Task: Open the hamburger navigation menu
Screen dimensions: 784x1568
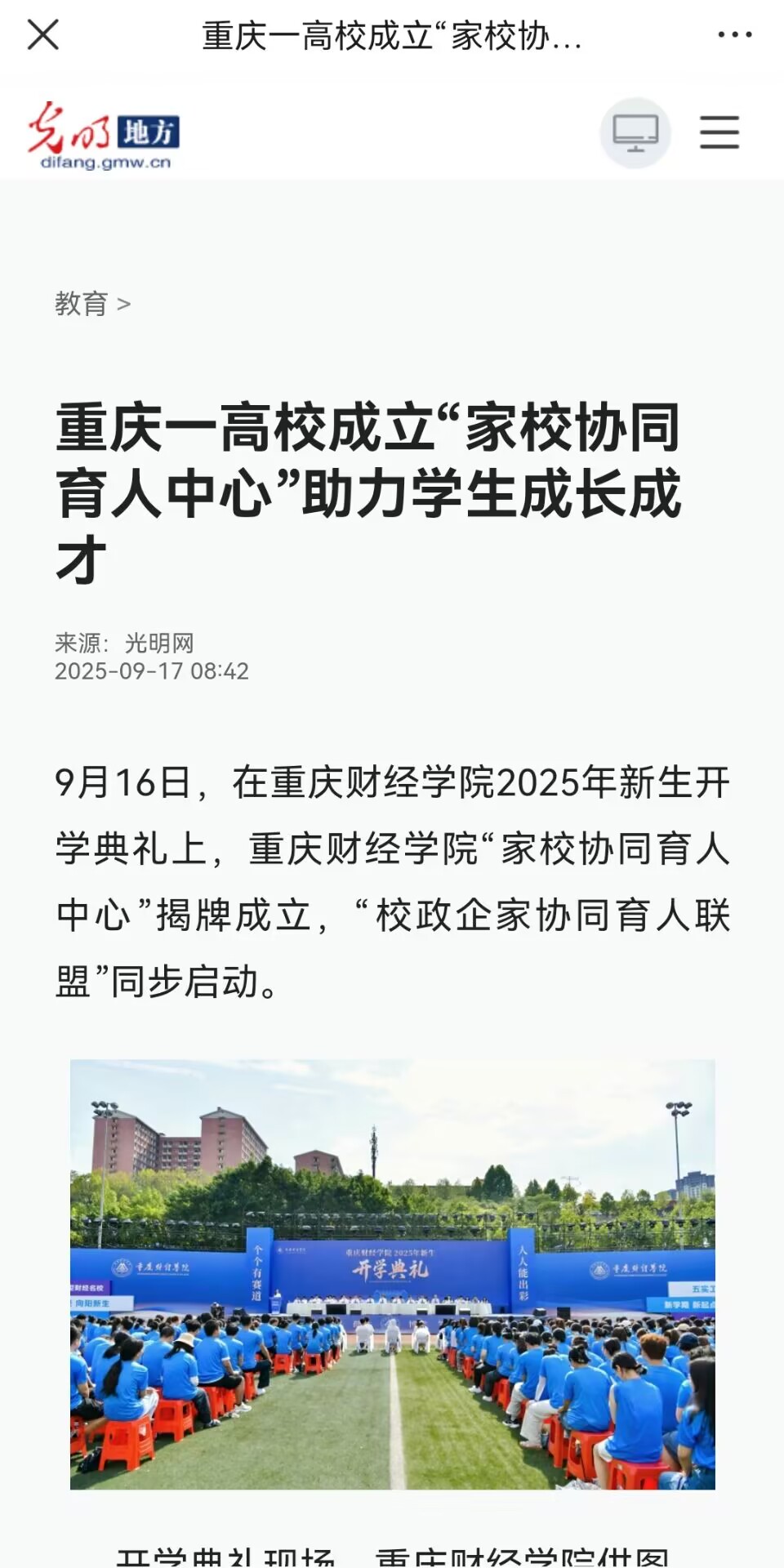Action: tap(719, 132)
